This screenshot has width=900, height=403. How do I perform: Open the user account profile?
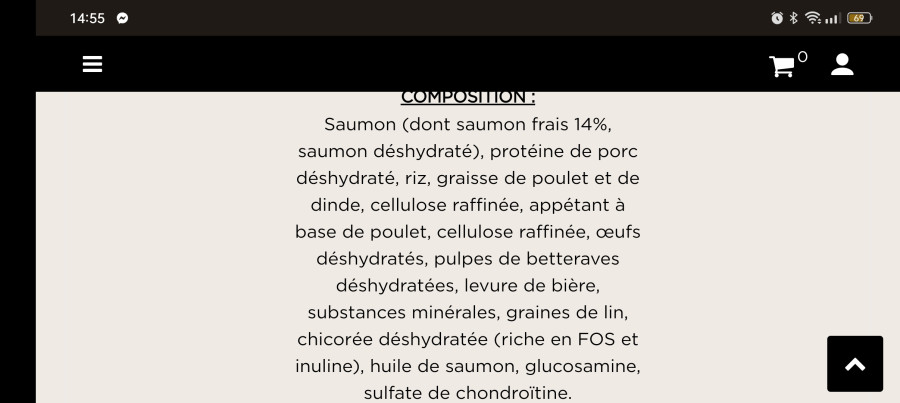coord(842,64)
